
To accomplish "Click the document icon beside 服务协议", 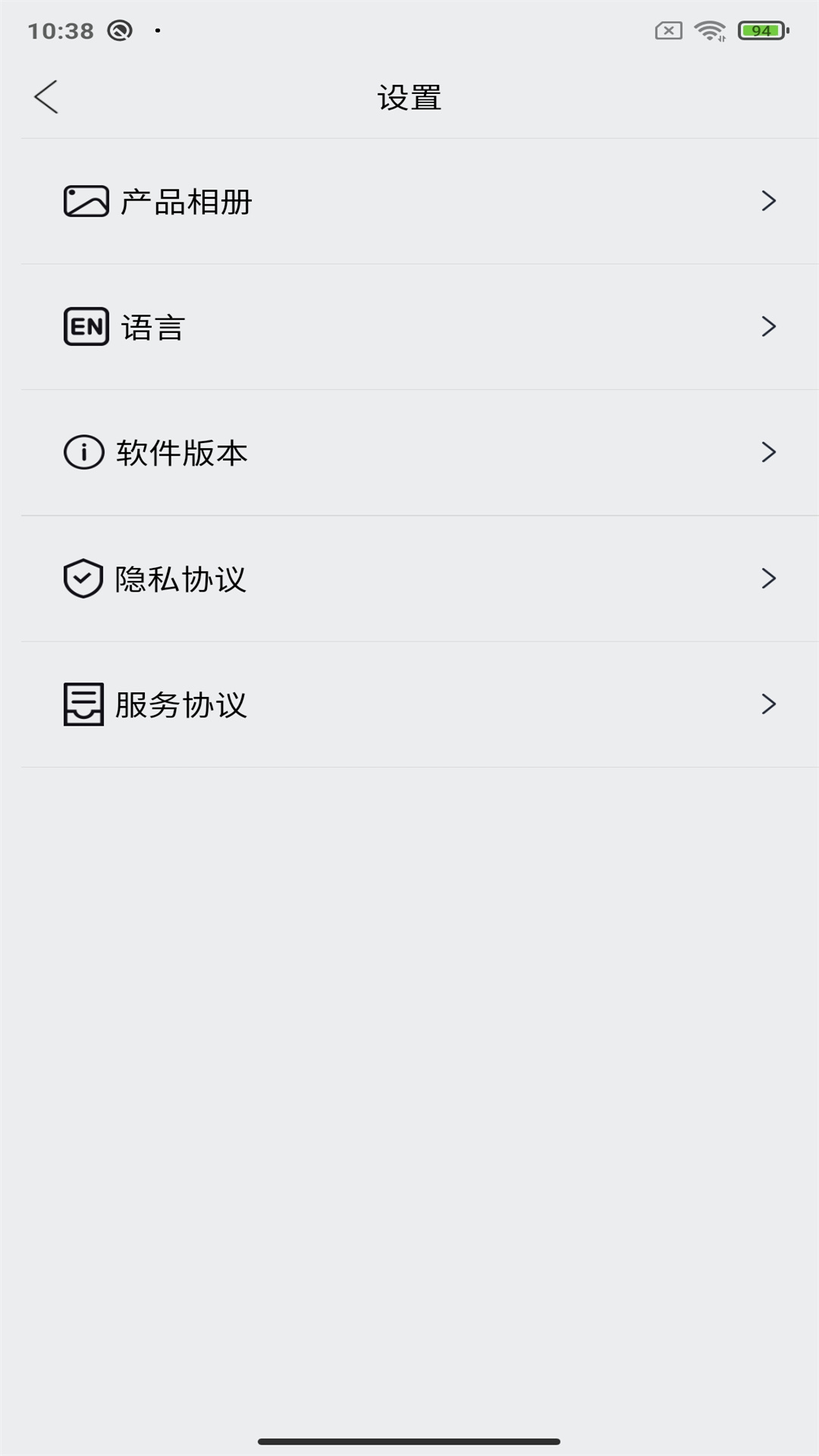I will pyautogui.click(x=84, y=704).
